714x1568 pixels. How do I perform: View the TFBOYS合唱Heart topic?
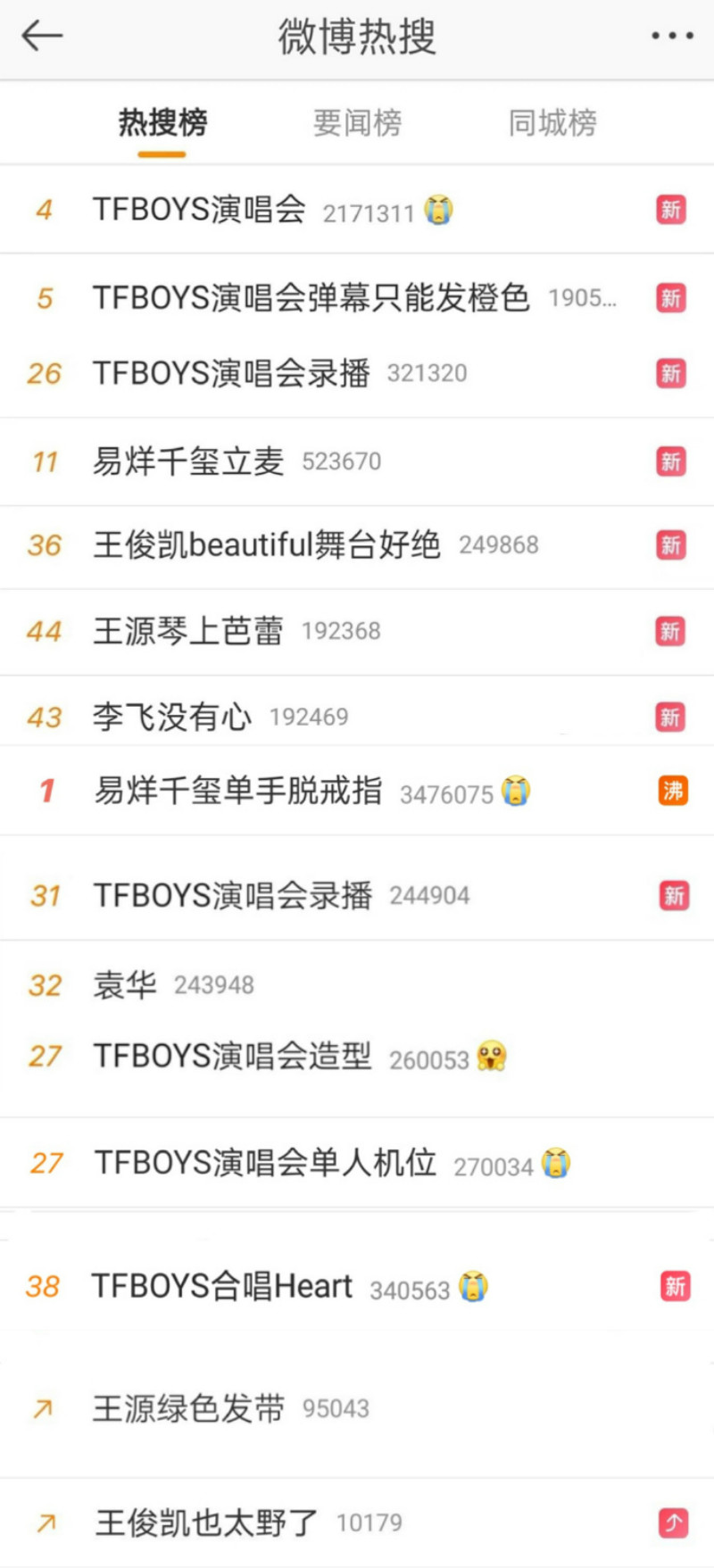point(222,1286)
